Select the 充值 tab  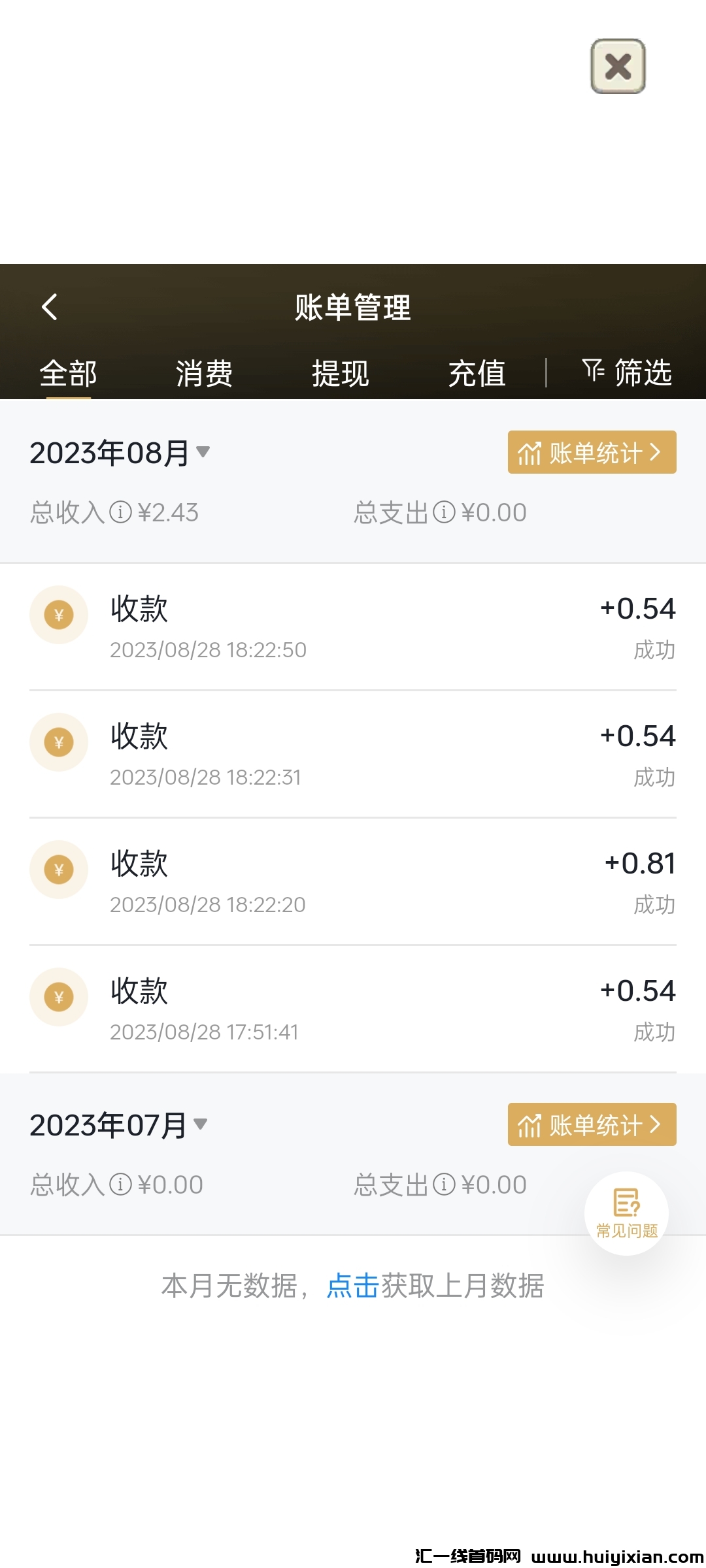click(477, 372)
